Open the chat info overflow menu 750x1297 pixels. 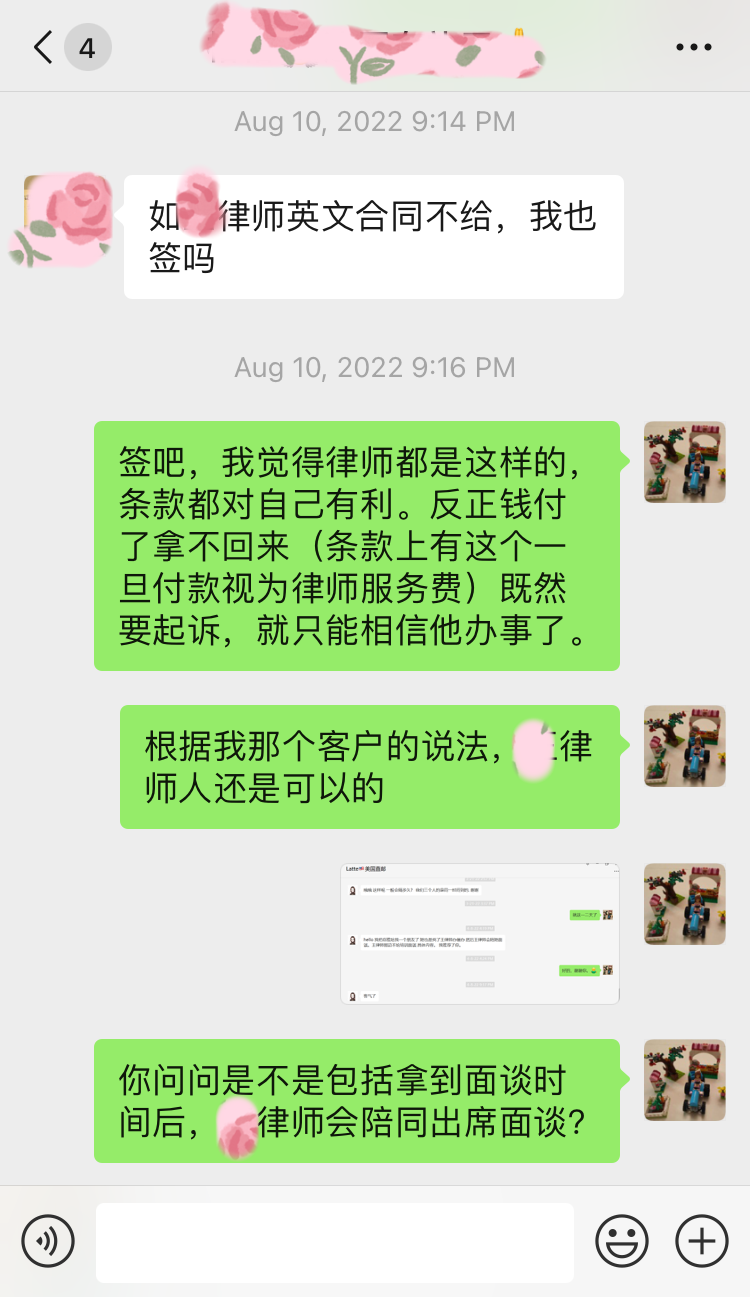point(693,47)
